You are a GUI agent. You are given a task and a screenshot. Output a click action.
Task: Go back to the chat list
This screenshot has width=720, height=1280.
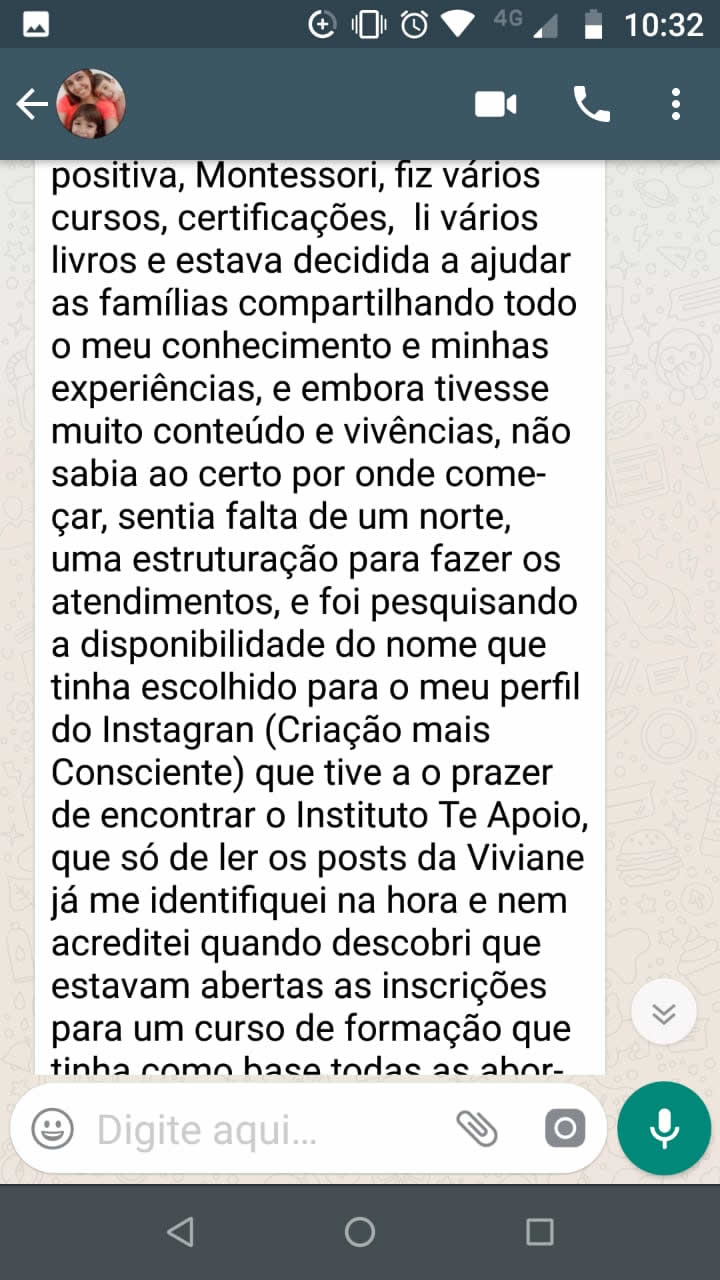pyautogui.click(x=32, y=104)
